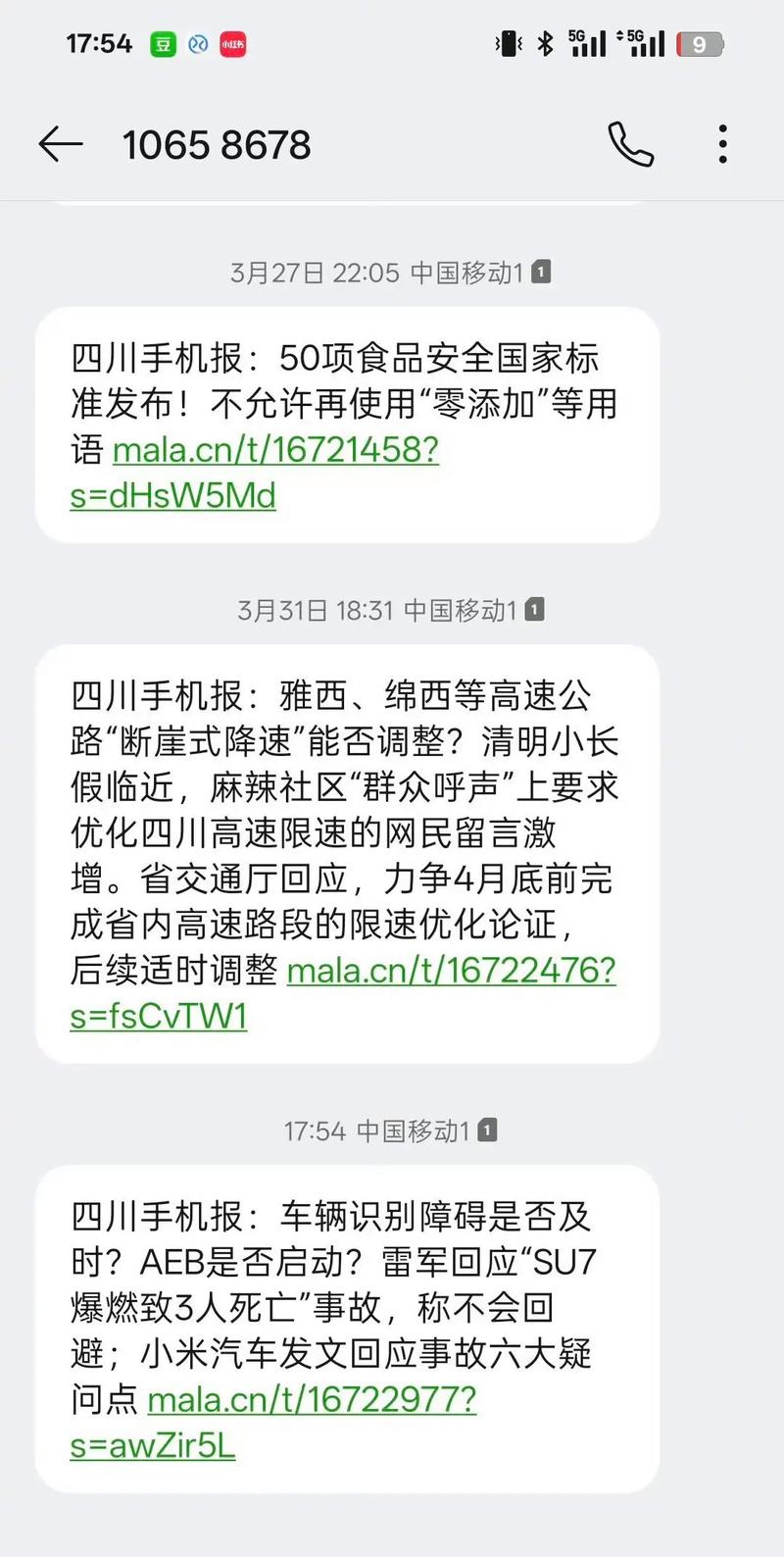Open the mala.cn link in the SU7 accident message
The image size is (784, 1557).
pos(312,1400)
